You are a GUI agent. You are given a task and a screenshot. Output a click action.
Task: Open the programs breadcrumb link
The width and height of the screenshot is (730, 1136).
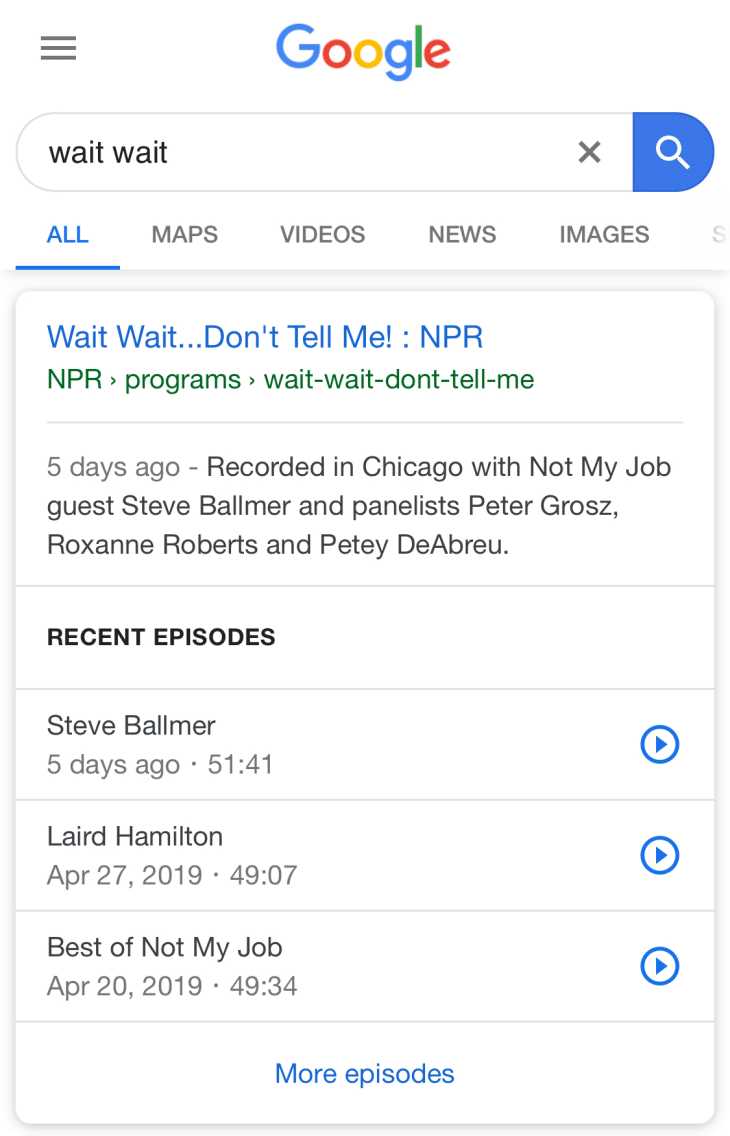pyautogui.click(x=182, y=380)
